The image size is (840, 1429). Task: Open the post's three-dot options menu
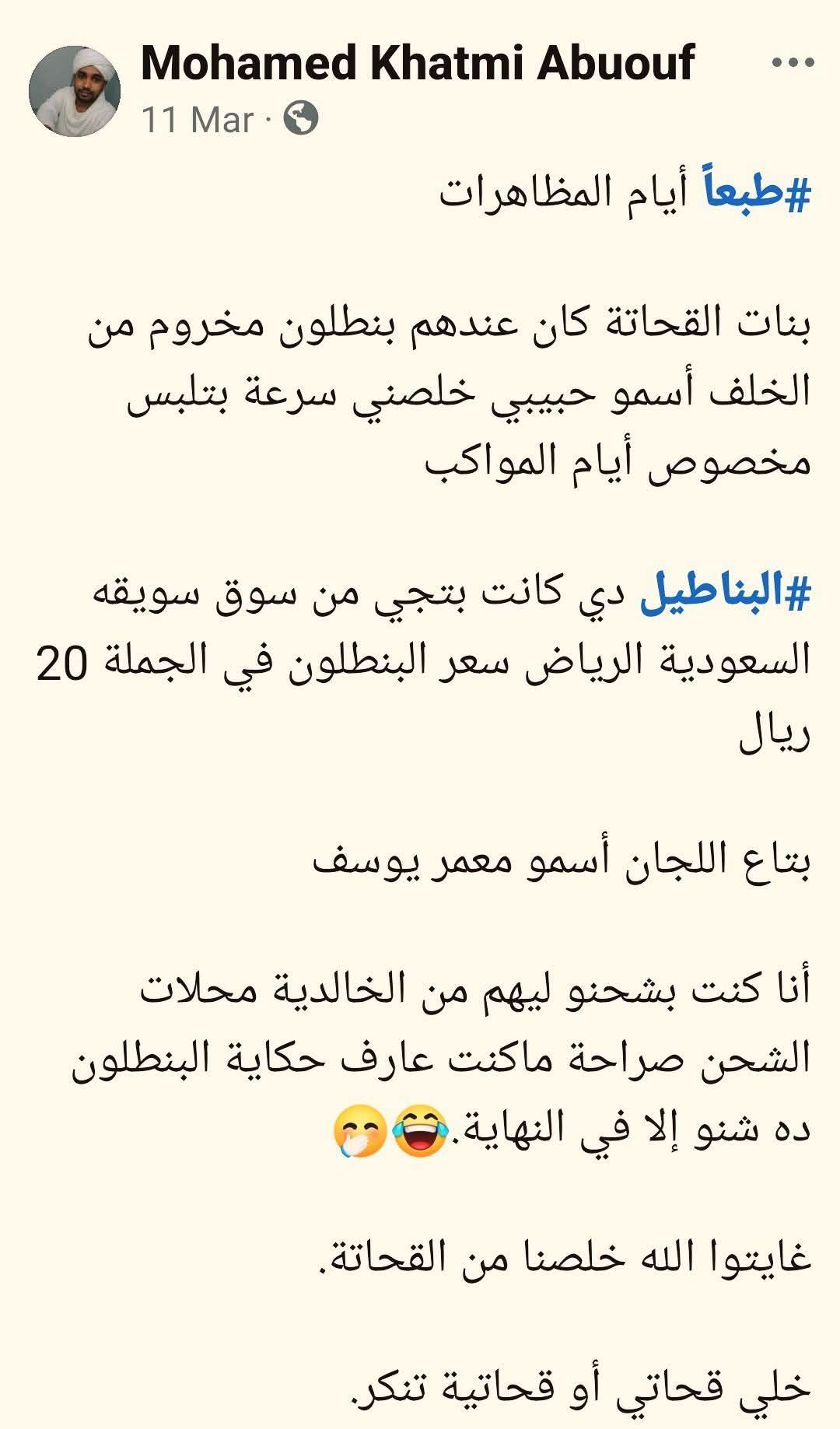click(x=793, y=65)
